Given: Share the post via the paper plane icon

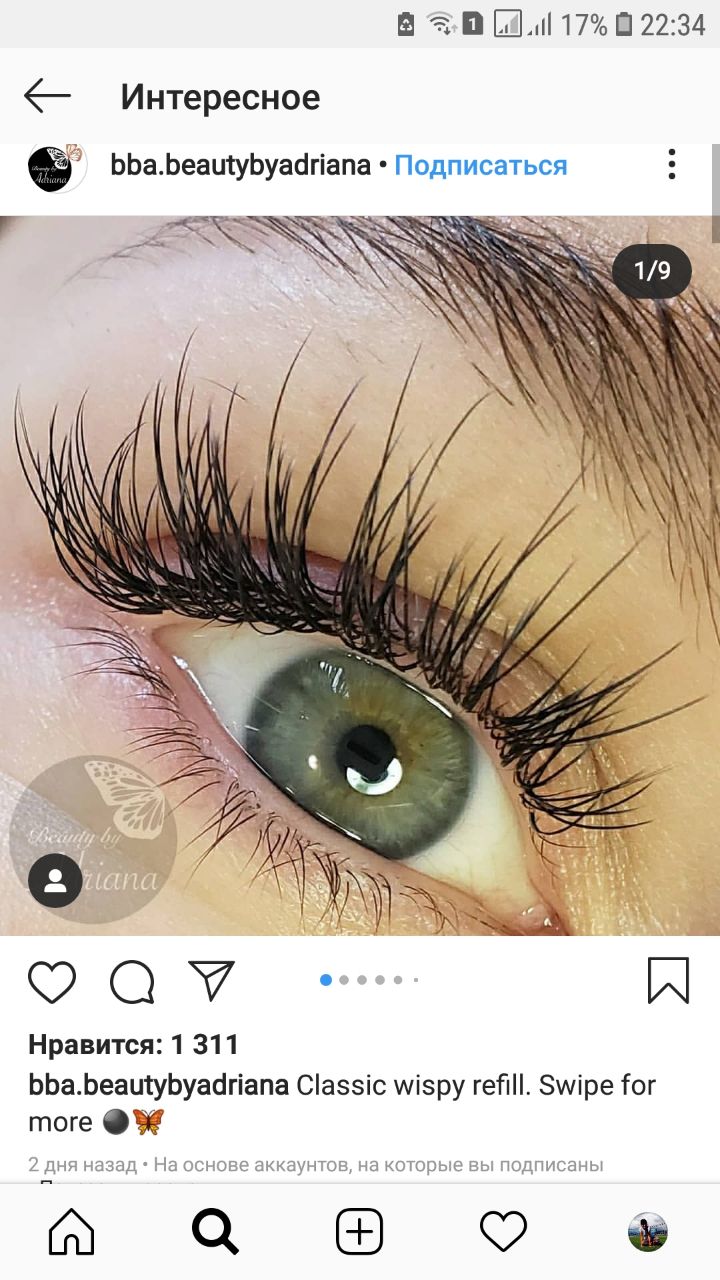Looking at the screenshot, I should pos(211,980).
